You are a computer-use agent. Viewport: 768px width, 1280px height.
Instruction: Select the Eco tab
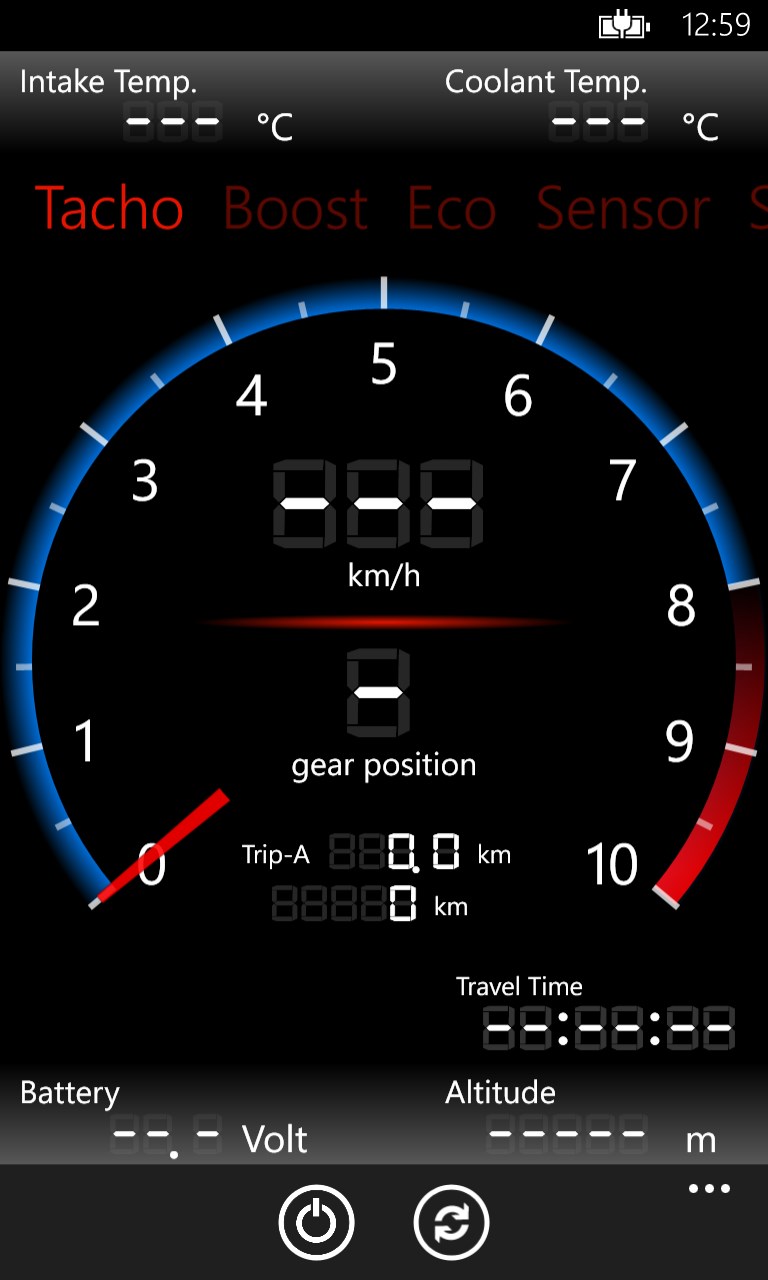451,209
